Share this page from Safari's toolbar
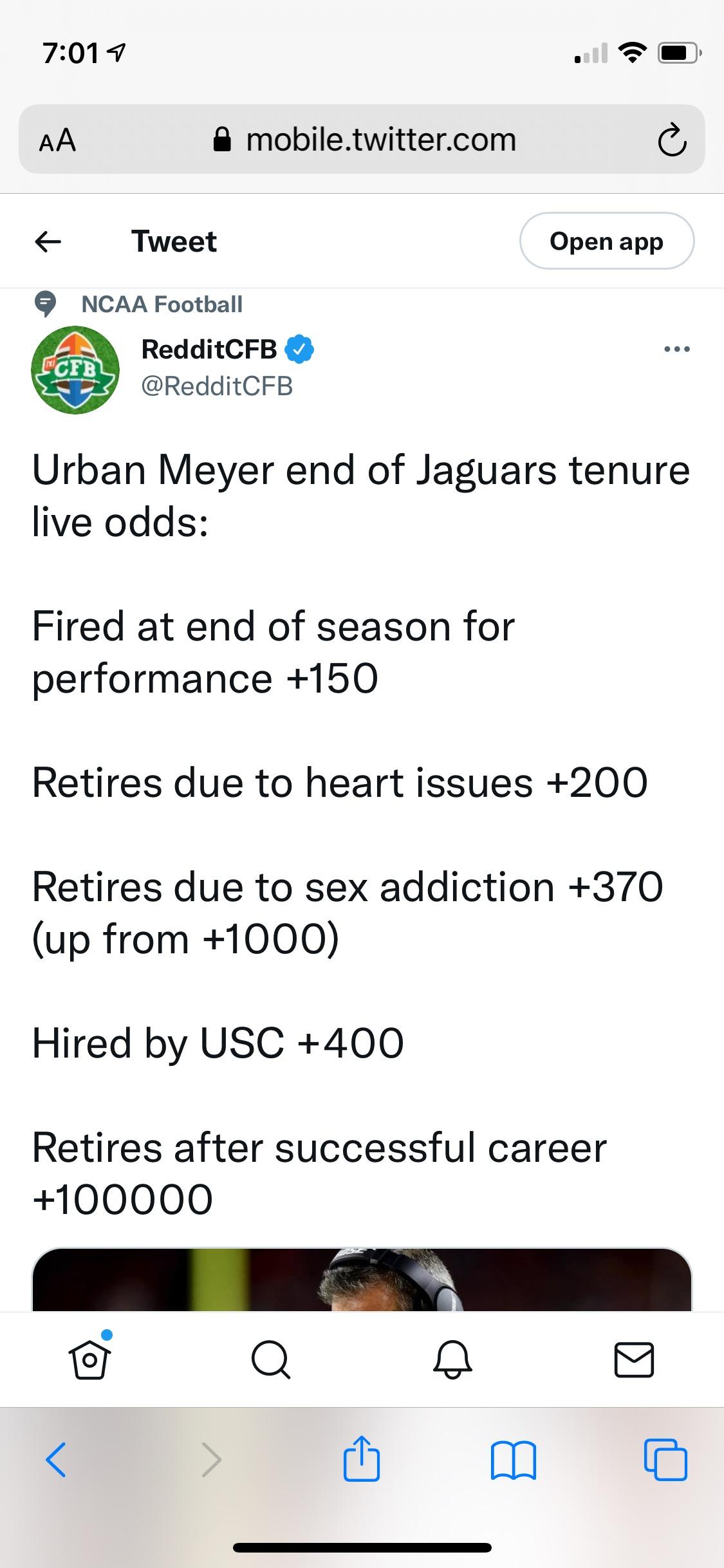 (362, 1458)
